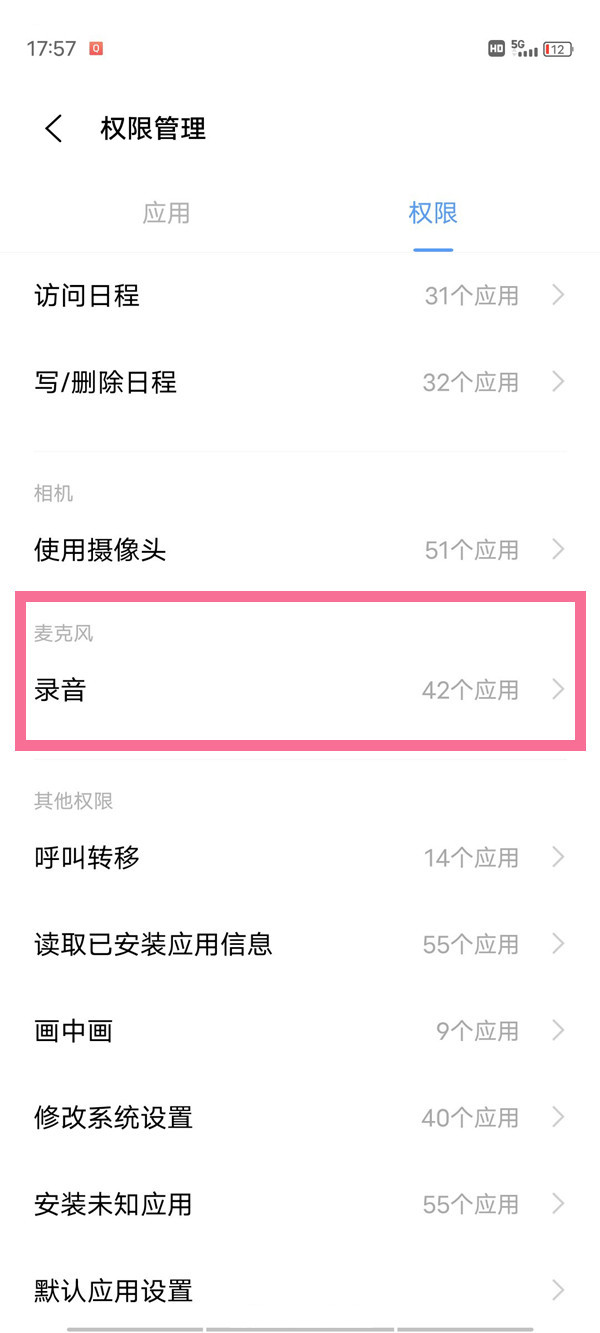View apps allowed to 使用摄像头
Image resolution: width=600 pixels, height=1333 pixels.
(300, 550)
